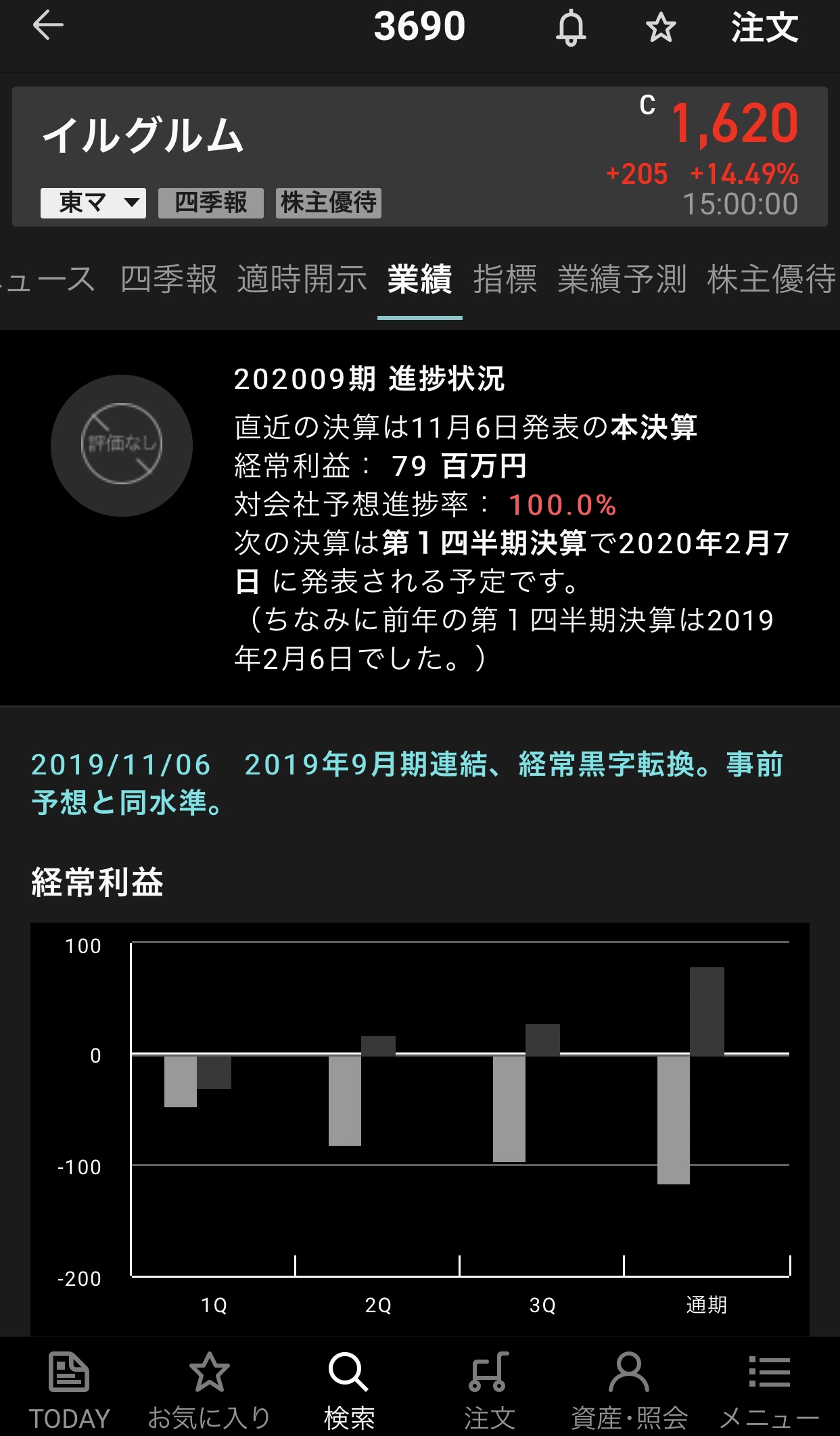Add stock 3690 to favorites star
This screenshot has width=840, height=1436.
pyautogui.click(x=661, y=28)
